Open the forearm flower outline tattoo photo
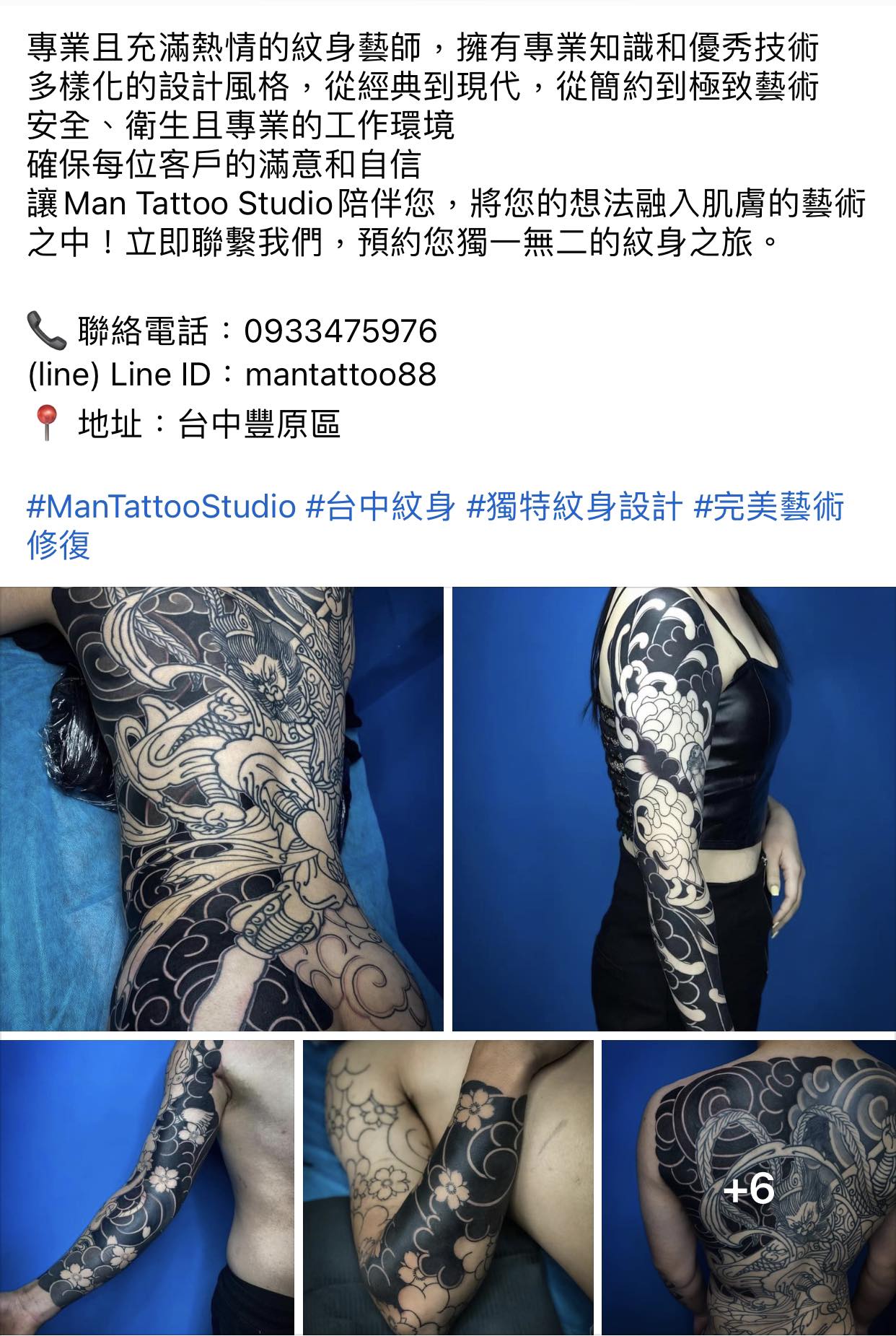This screenshot has height=1336, width=896. click(x=447, y=1187)
